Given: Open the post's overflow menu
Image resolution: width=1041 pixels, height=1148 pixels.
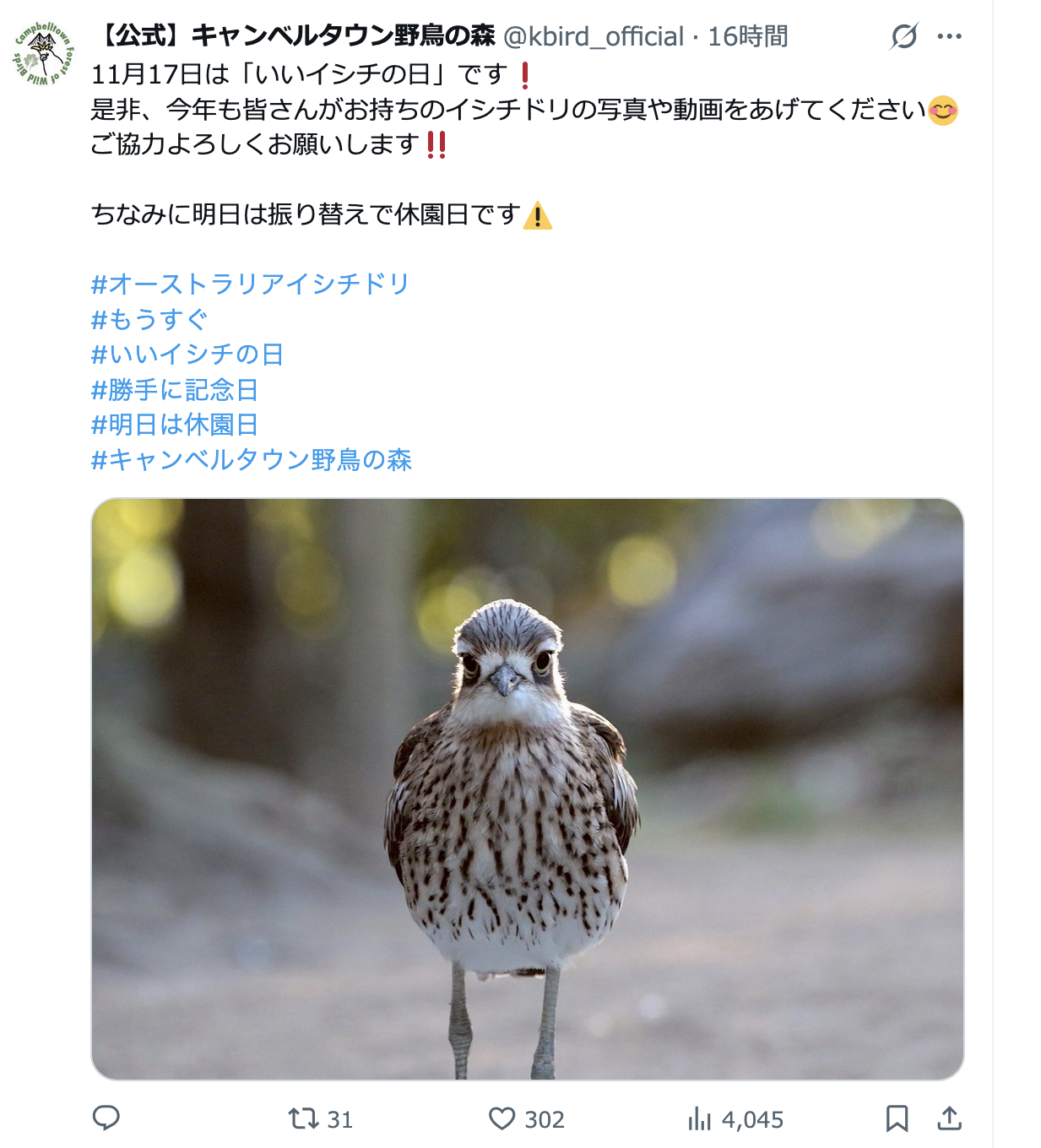Looking at the screenshot, I should 949,36.
